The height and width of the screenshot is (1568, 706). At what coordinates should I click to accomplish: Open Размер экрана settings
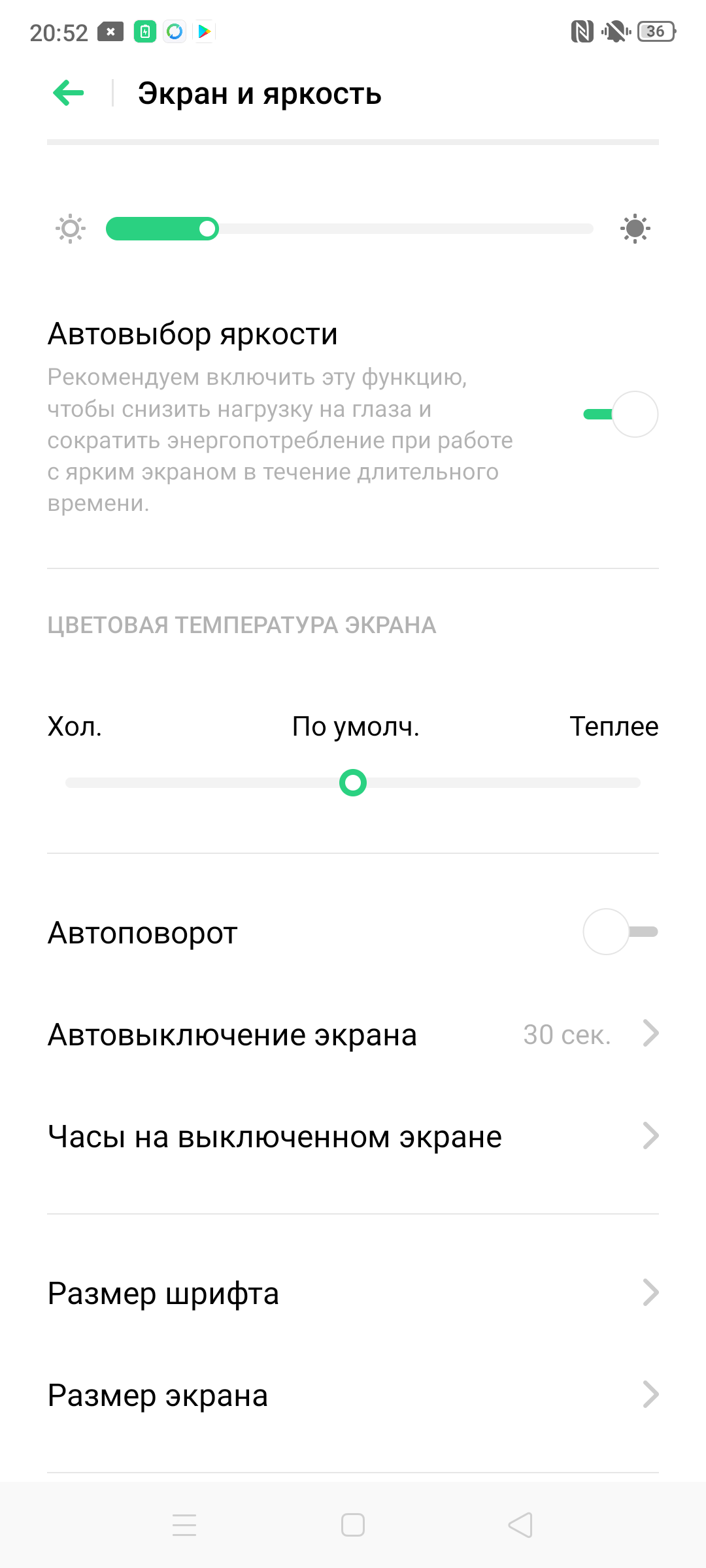(353, 1396)
